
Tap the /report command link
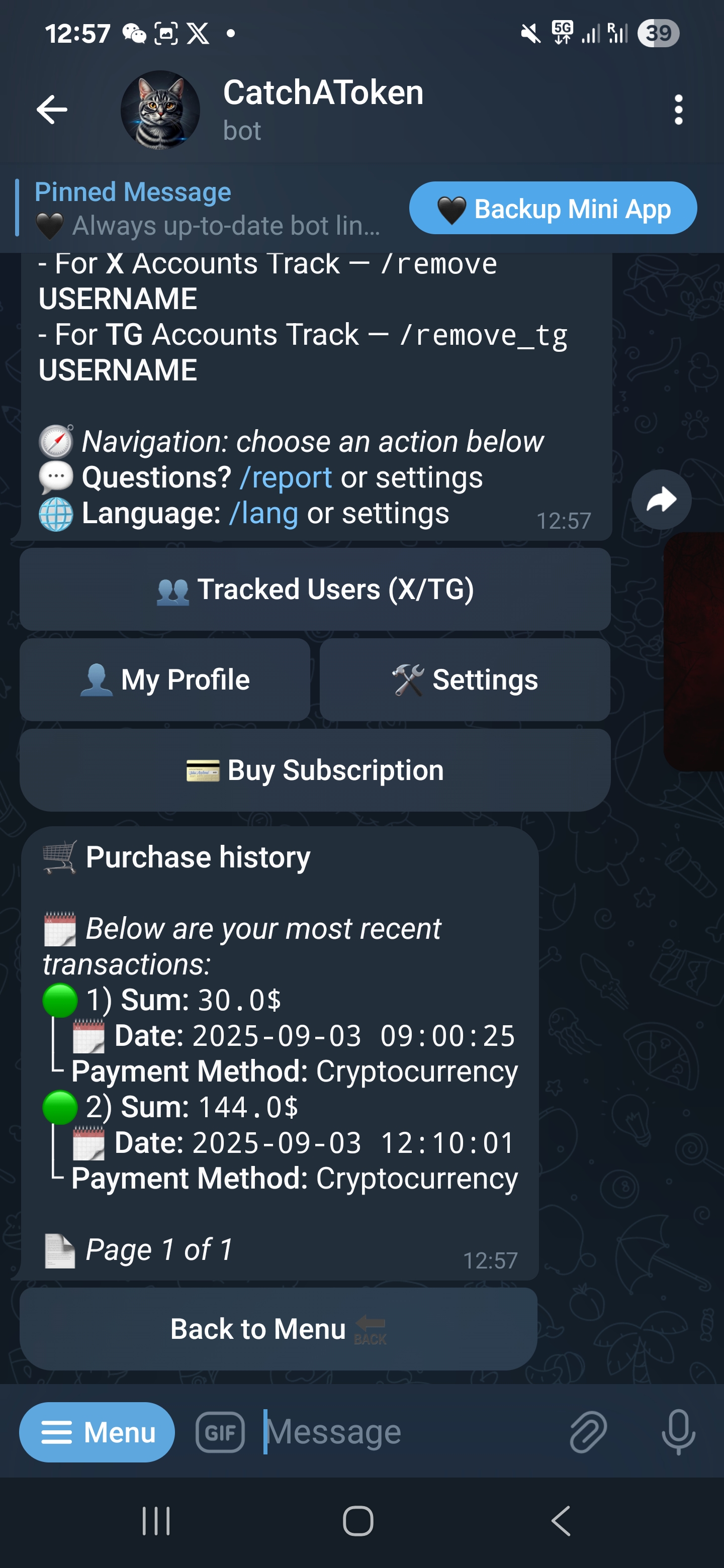tap(286, 478)
